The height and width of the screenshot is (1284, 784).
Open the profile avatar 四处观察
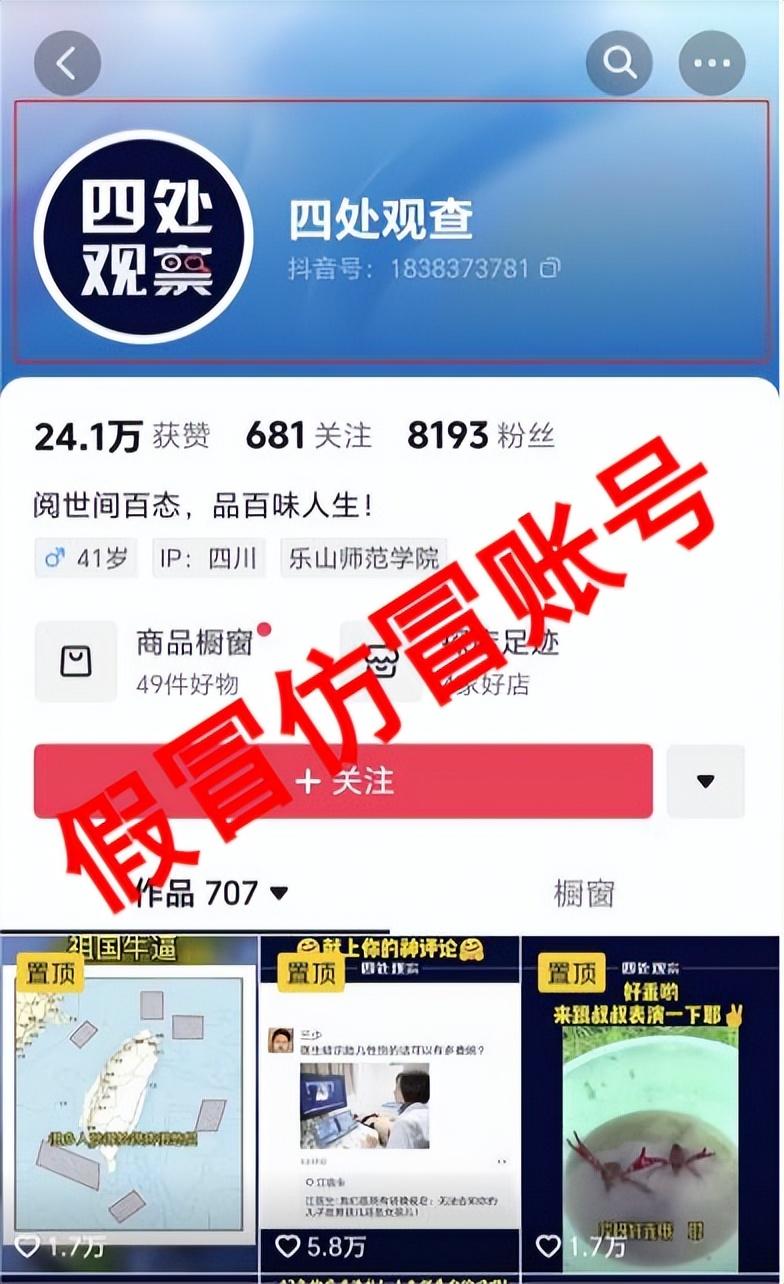(143, 240)
